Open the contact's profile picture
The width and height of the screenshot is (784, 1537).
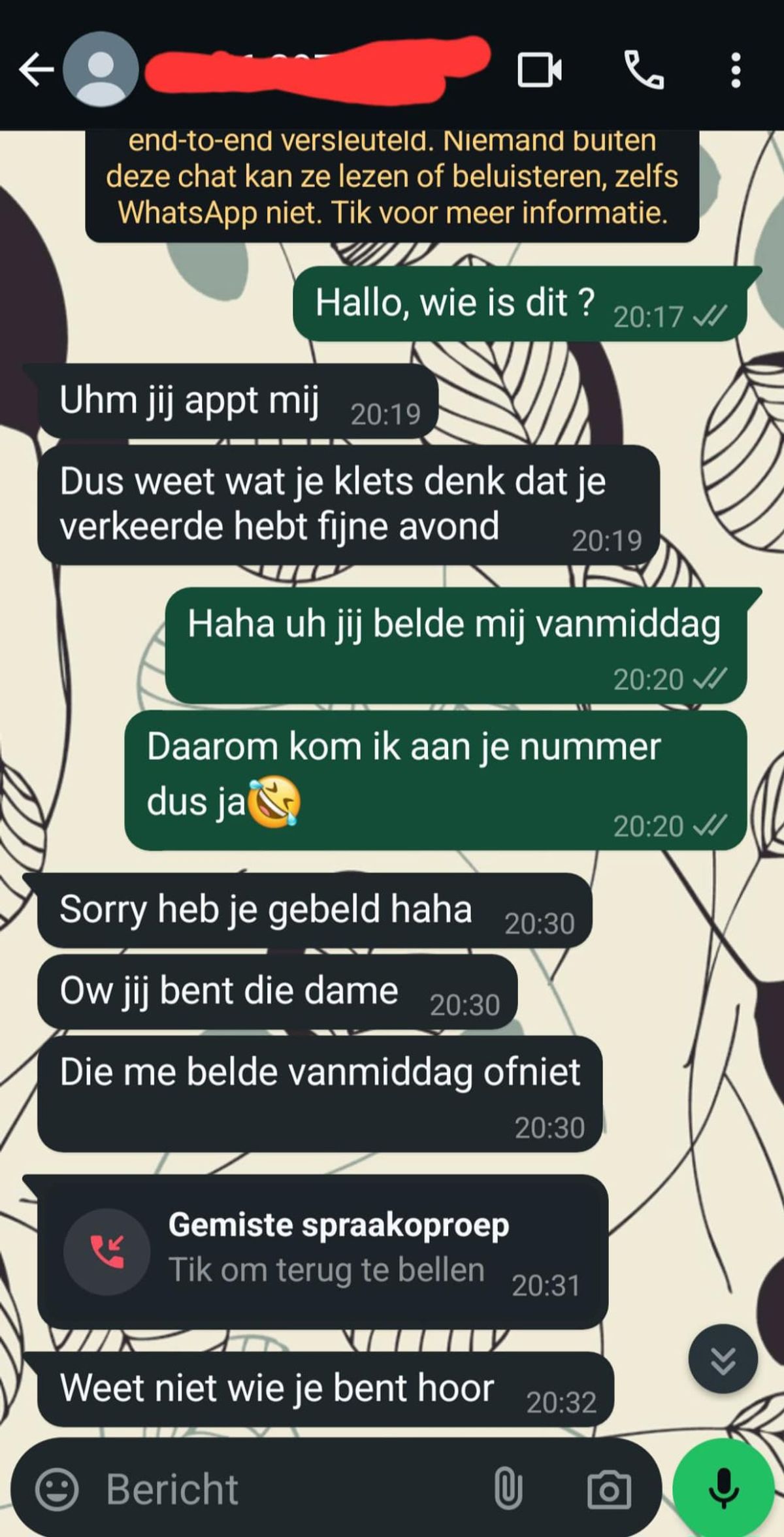point(101,70)
